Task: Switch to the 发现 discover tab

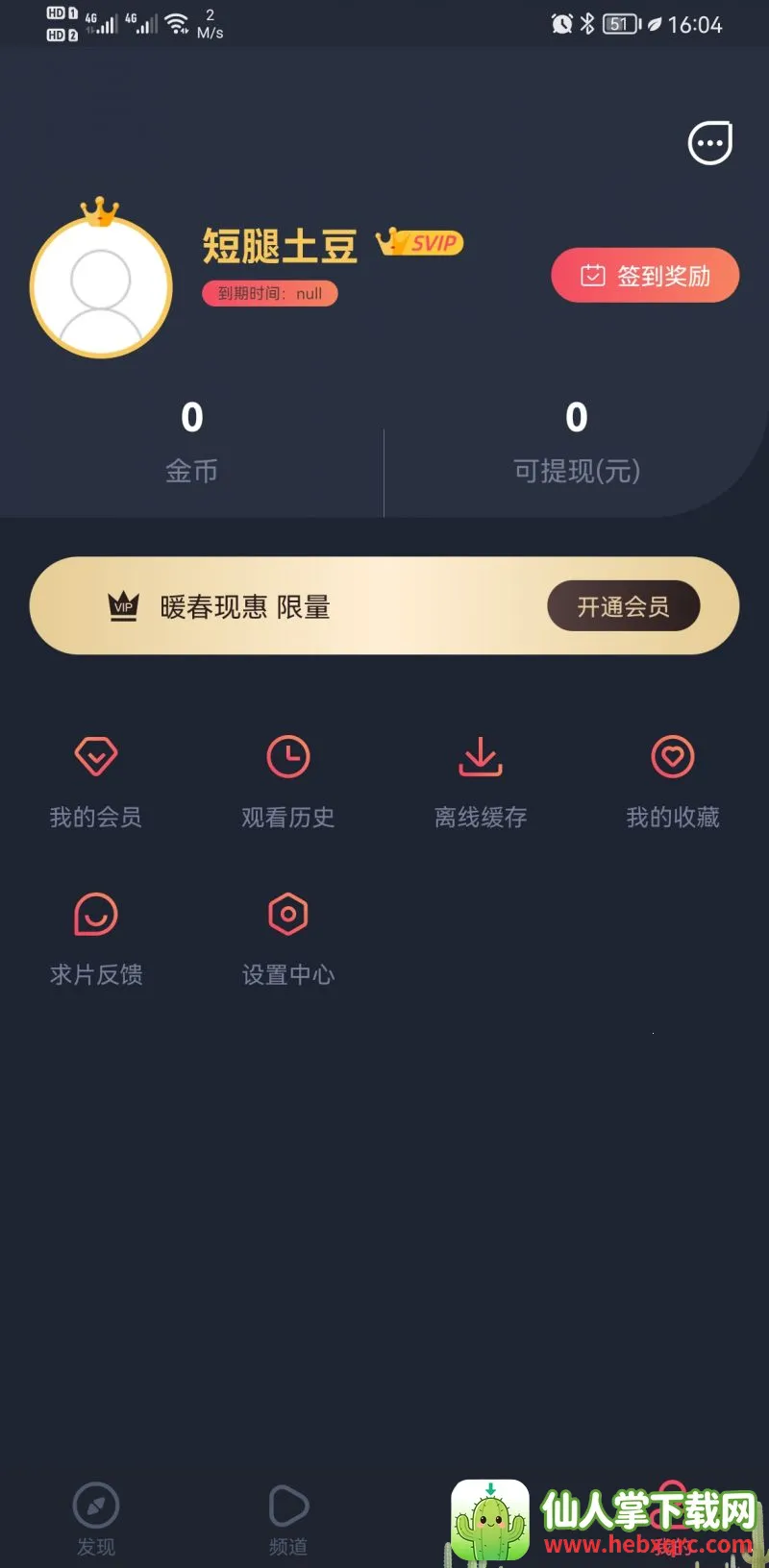Action: click(96, 1518)
